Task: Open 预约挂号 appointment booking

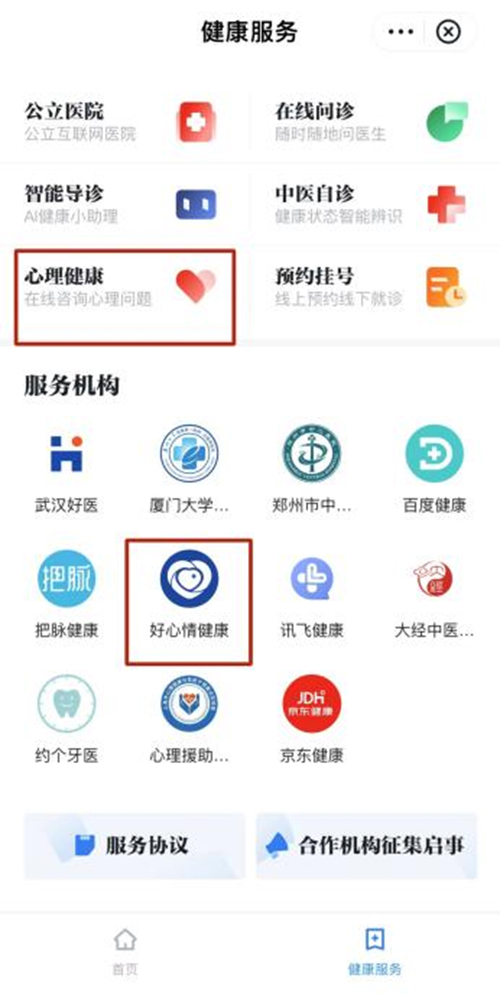Action: tap(374, 287)
